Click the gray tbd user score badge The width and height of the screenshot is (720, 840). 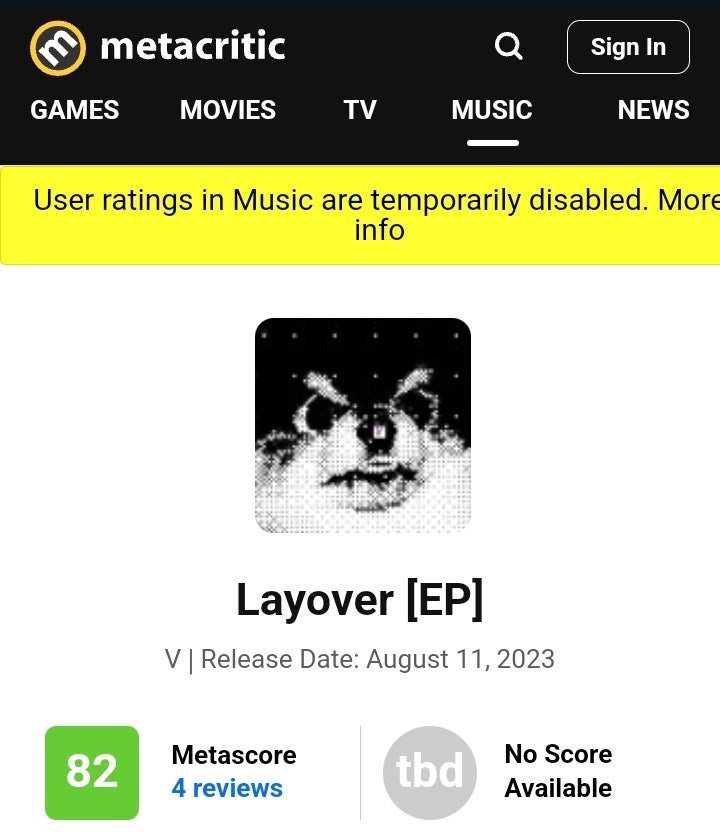[430, 771]
